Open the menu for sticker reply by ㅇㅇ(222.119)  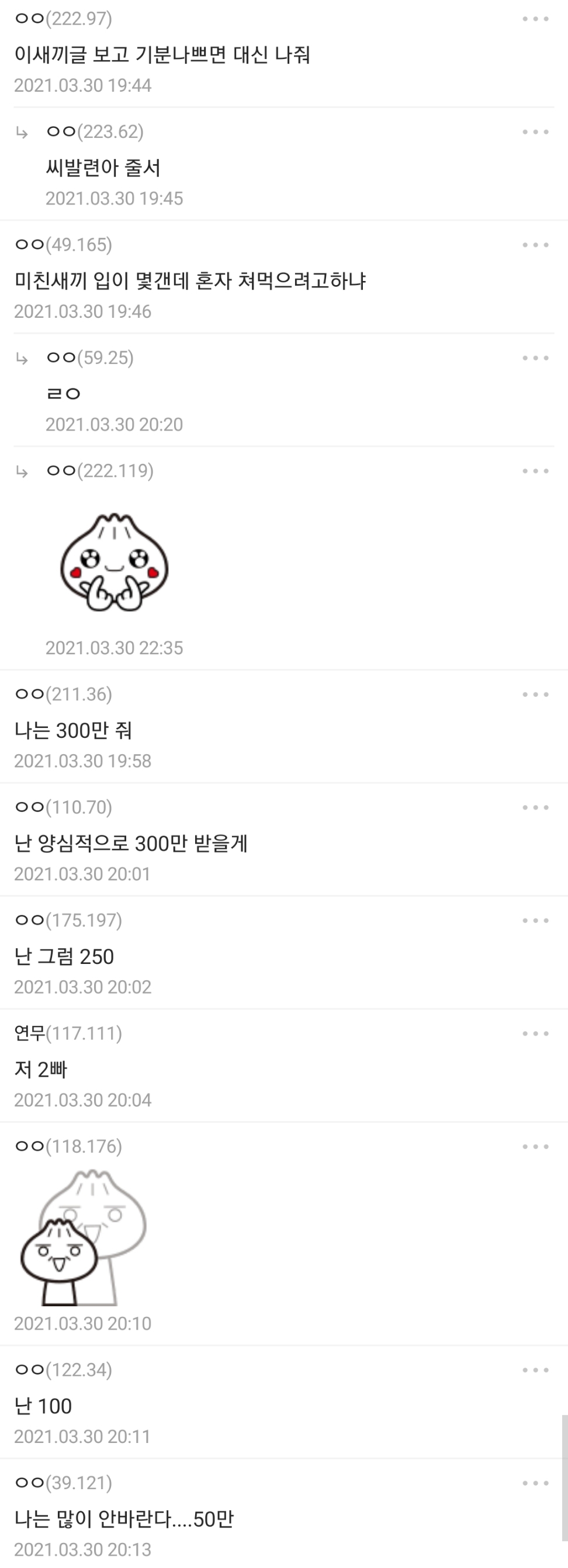coord(535,471)
